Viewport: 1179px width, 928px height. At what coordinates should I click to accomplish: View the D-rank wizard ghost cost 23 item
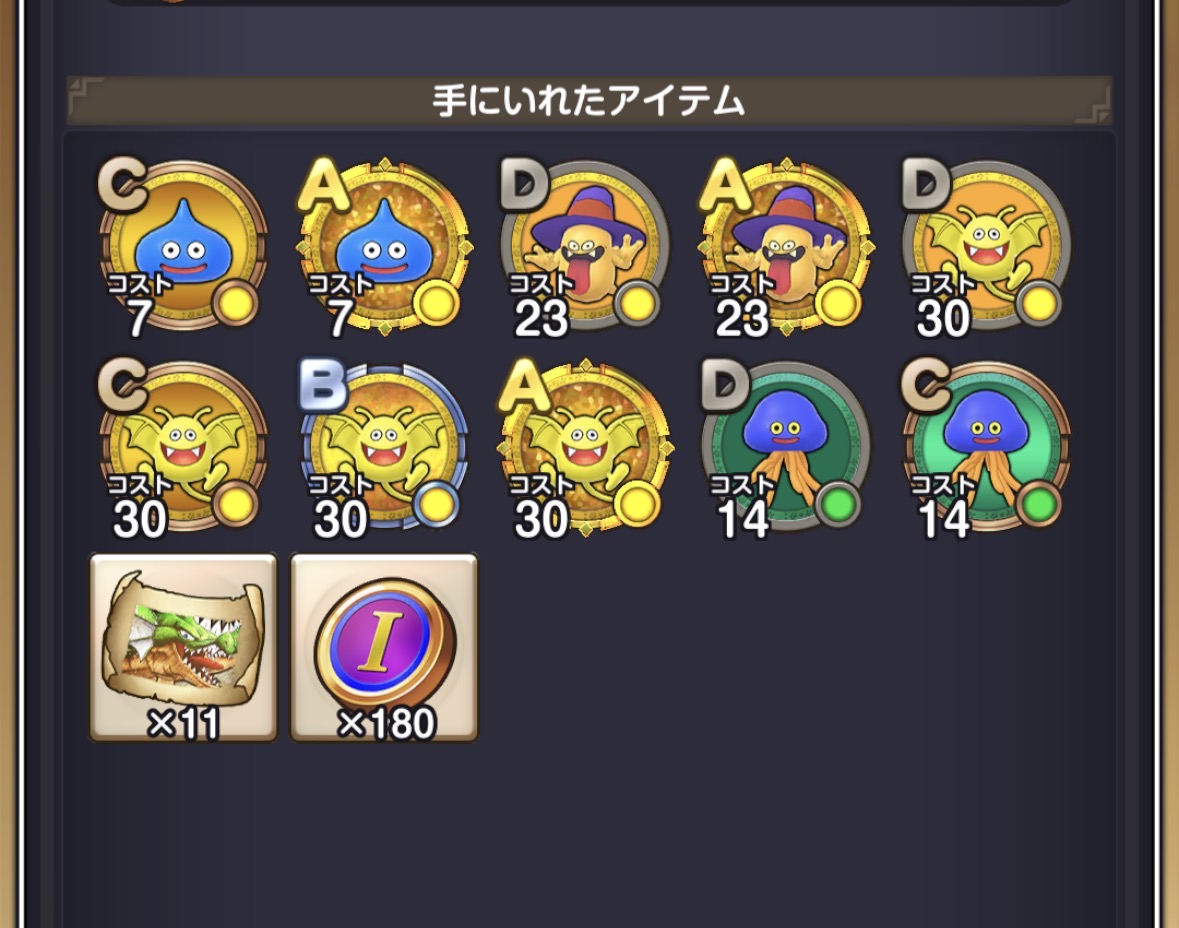pos(586,247)
